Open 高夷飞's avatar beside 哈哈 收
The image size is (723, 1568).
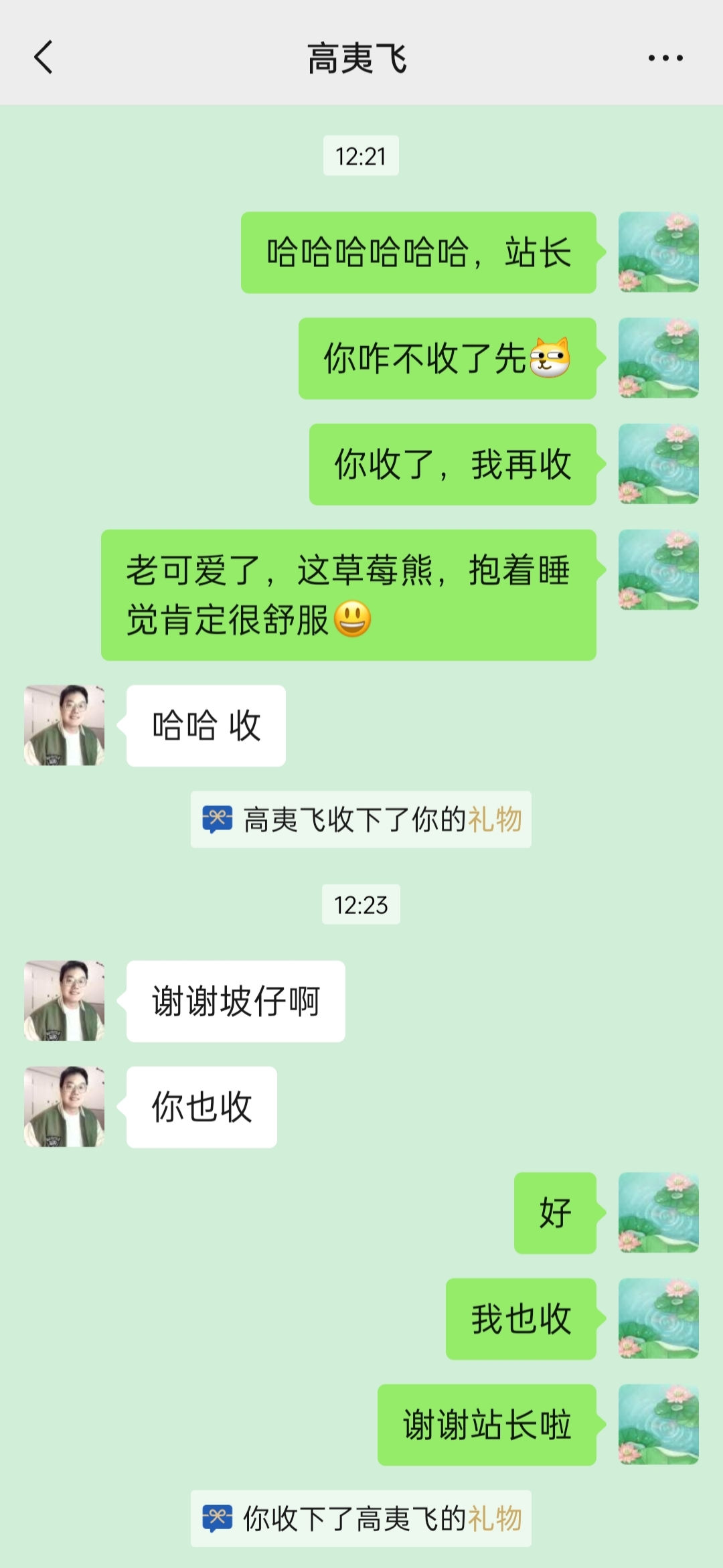[x=64, y=725]
